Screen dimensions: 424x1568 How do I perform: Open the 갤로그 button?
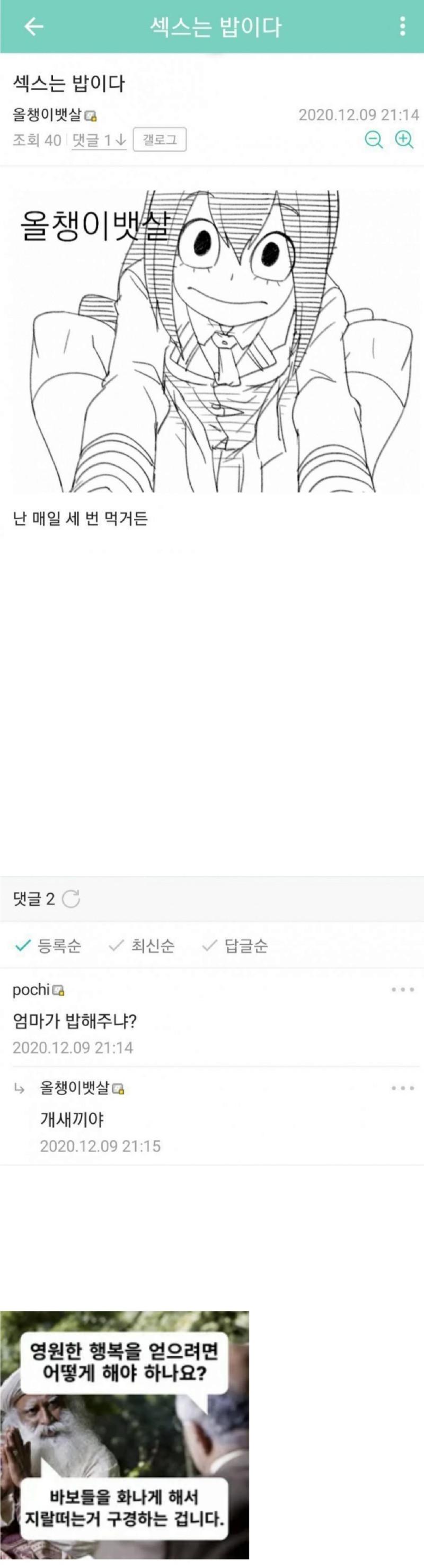(x=160, y=140)
